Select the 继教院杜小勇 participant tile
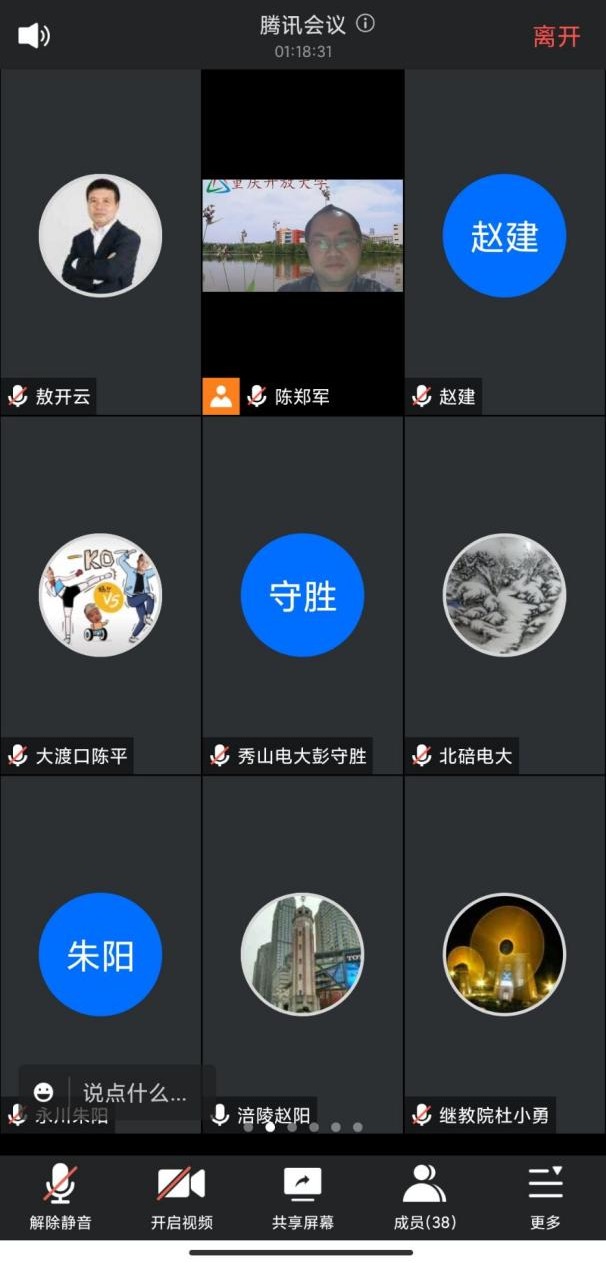 pyautogui.click(x=504, y=955)
